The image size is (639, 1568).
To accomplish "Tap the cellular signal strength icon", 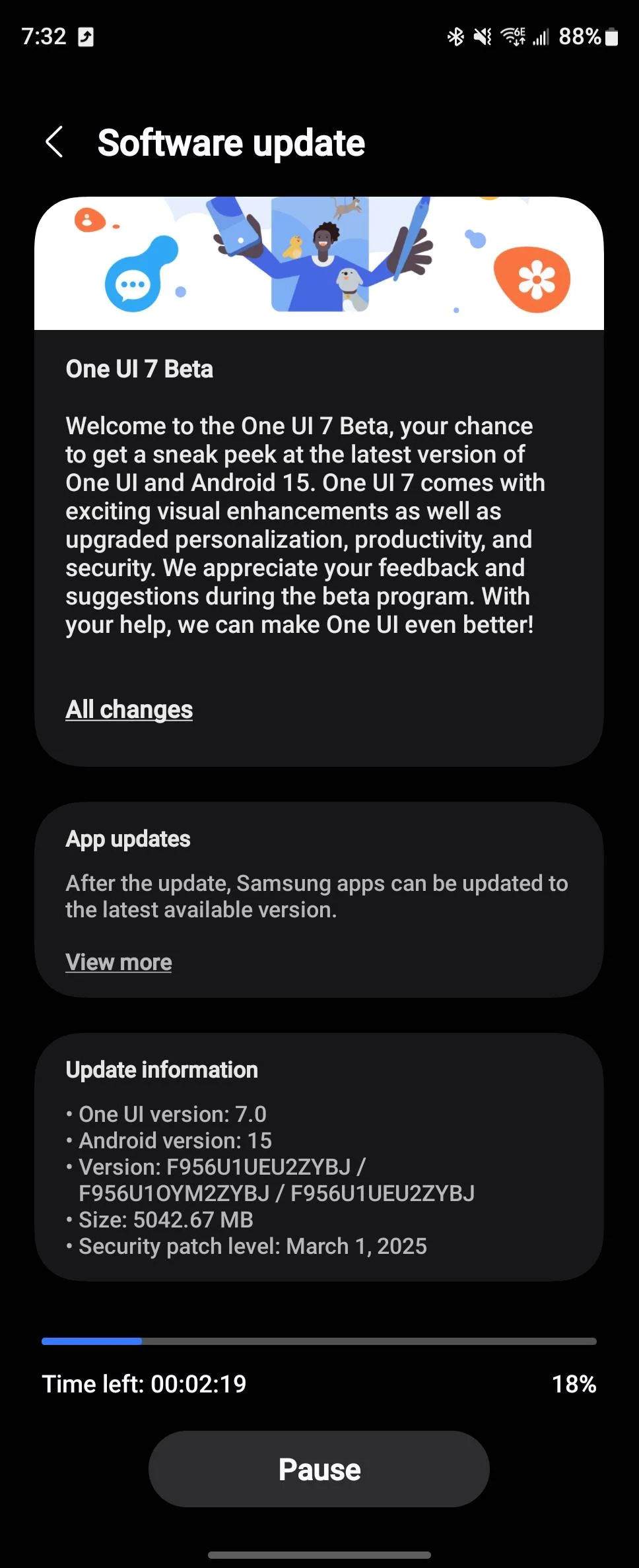I will tap(542, 37).
